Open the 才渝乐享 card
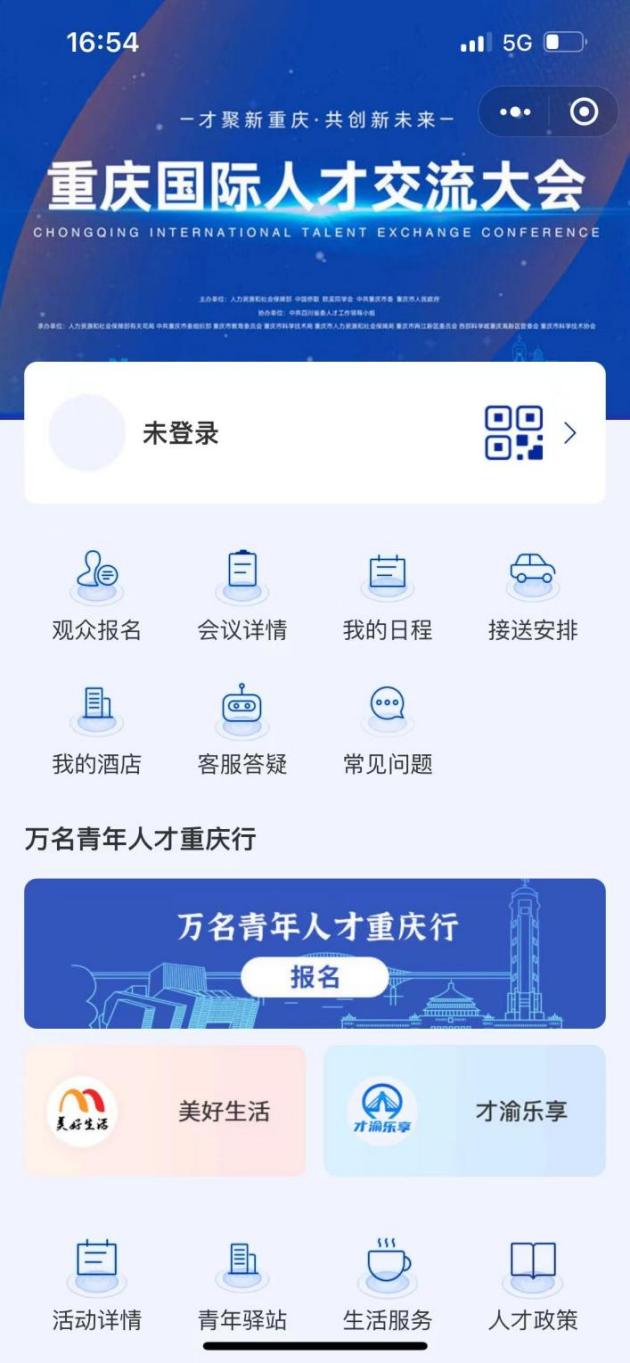 click(x=464, y=1111)
